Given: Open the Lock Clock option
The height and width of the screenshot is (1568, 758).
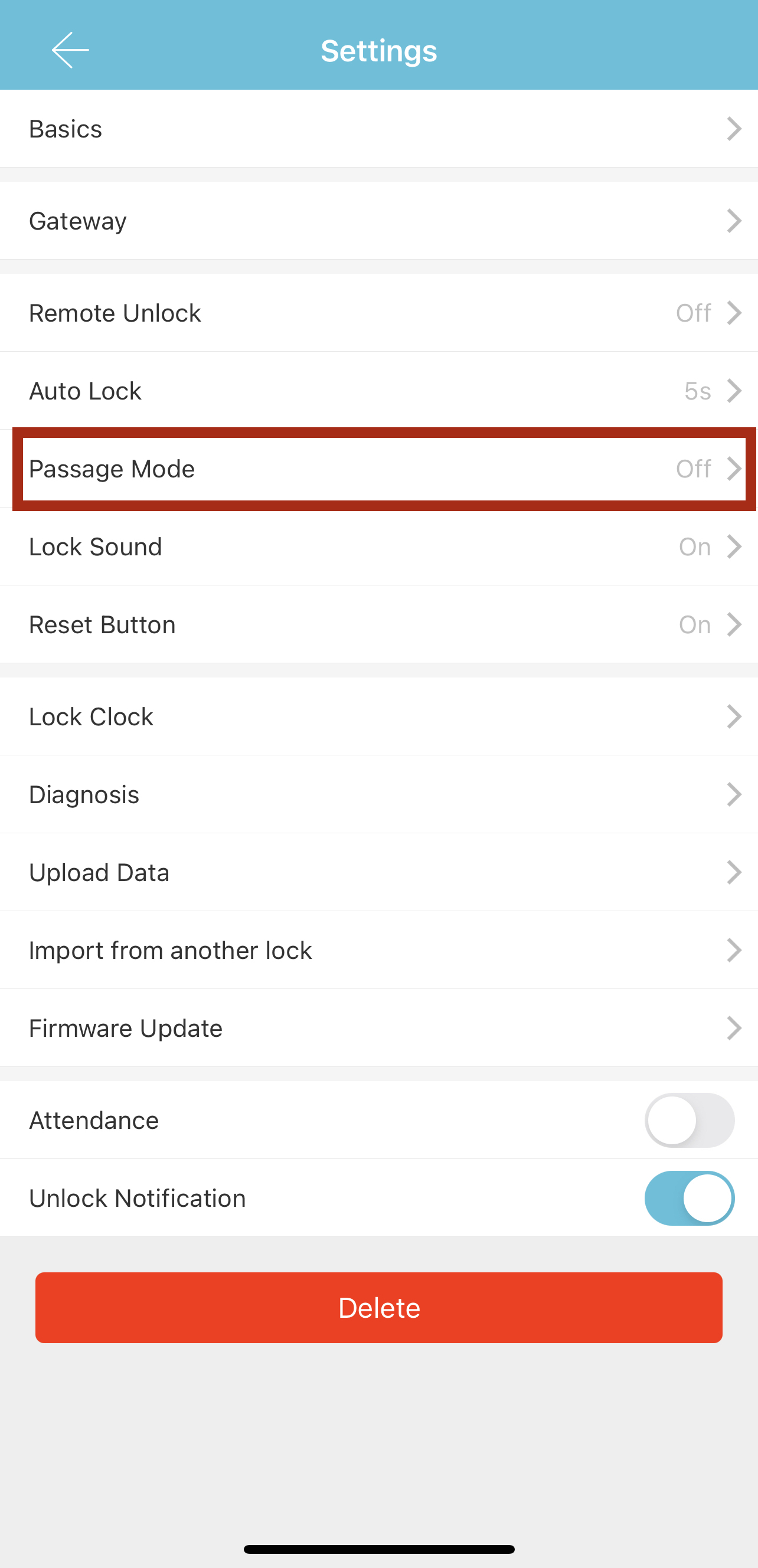Looking at the screenshot, I should pos(378,716).
